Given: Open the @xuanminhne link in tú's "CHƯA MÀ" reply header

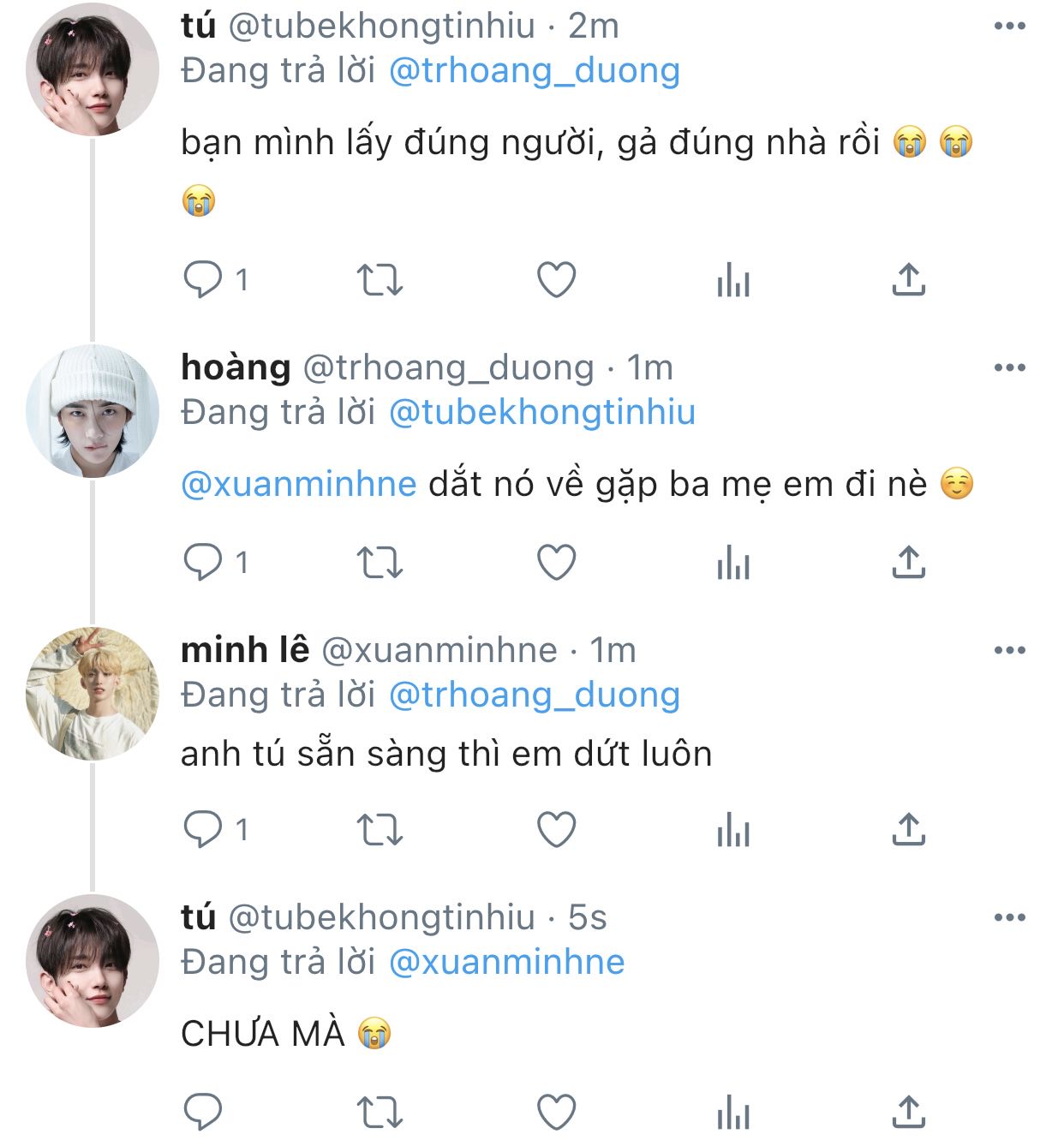Looking at the screenshot, I should pos(507,962).
